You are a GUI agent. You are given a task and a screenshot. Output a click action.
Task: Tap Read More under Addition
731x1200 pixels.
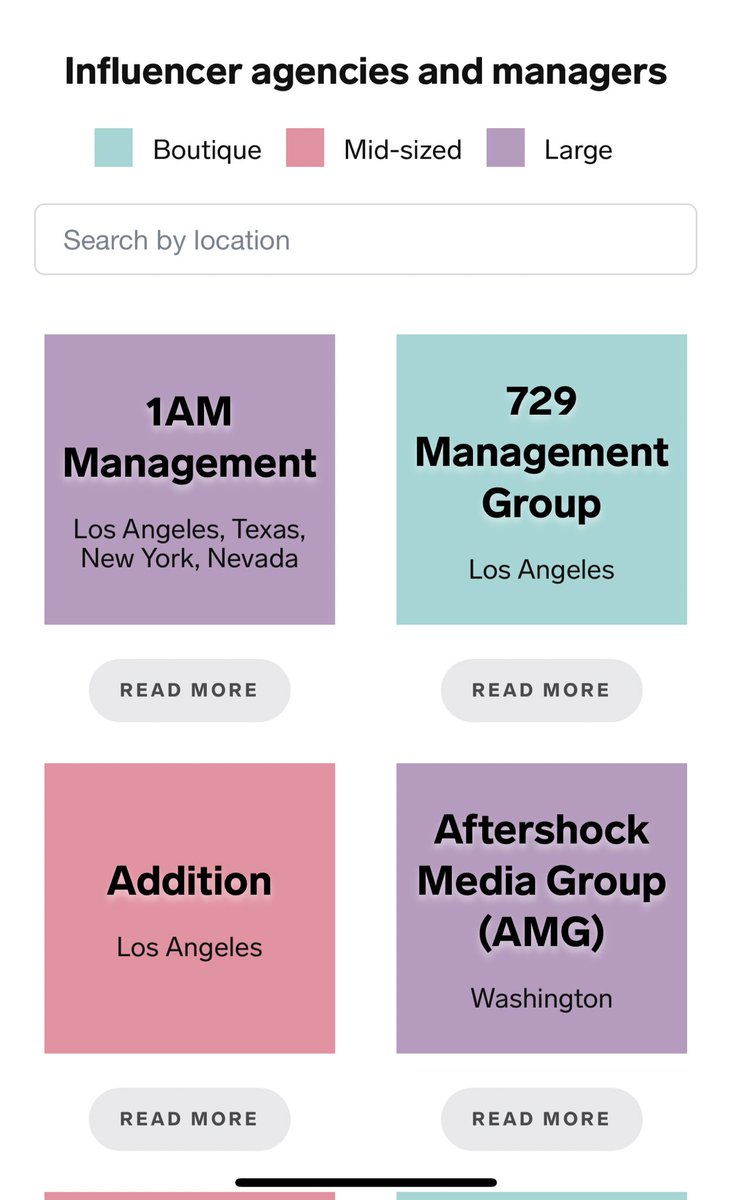click(x=190, y=1119)
